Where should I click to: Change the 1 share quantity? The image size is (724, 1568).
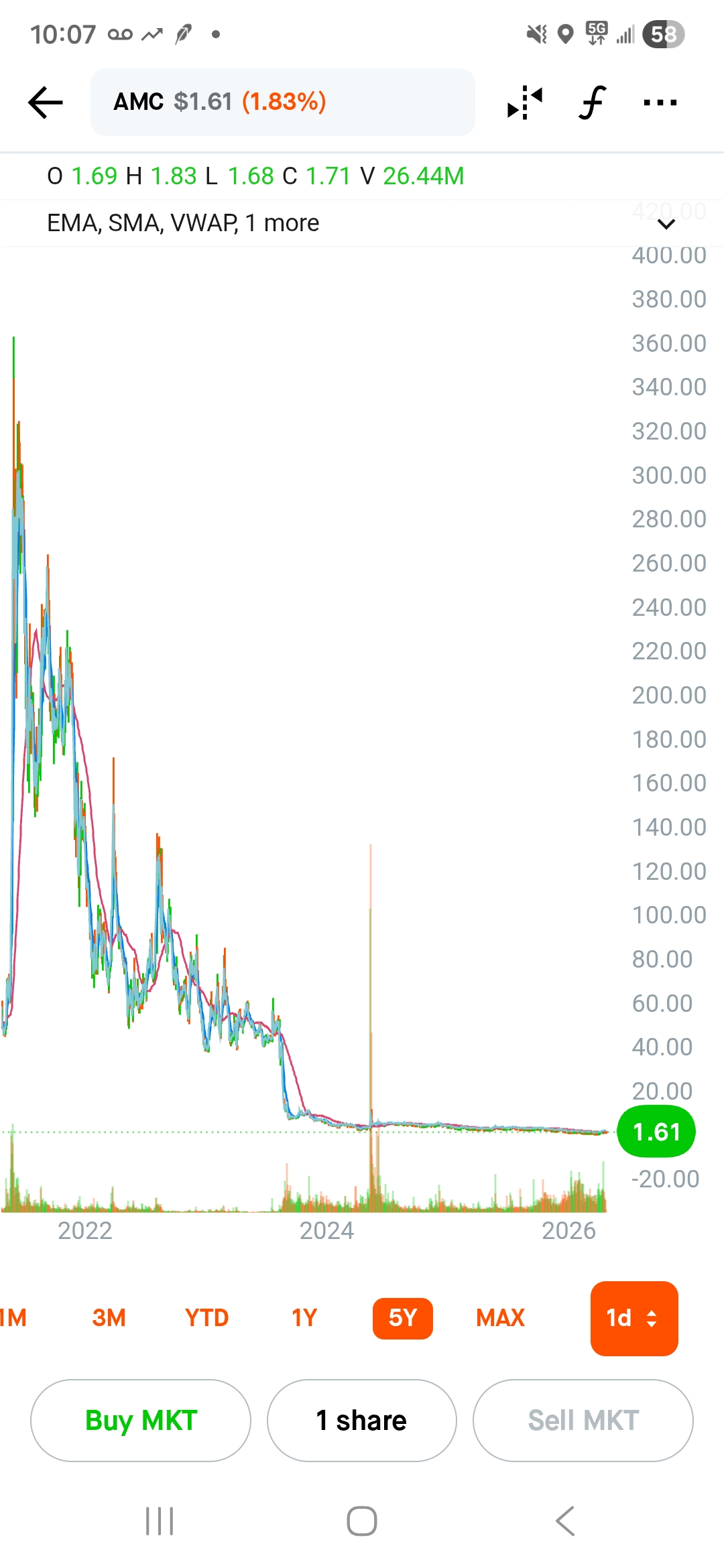[362, 1420]
